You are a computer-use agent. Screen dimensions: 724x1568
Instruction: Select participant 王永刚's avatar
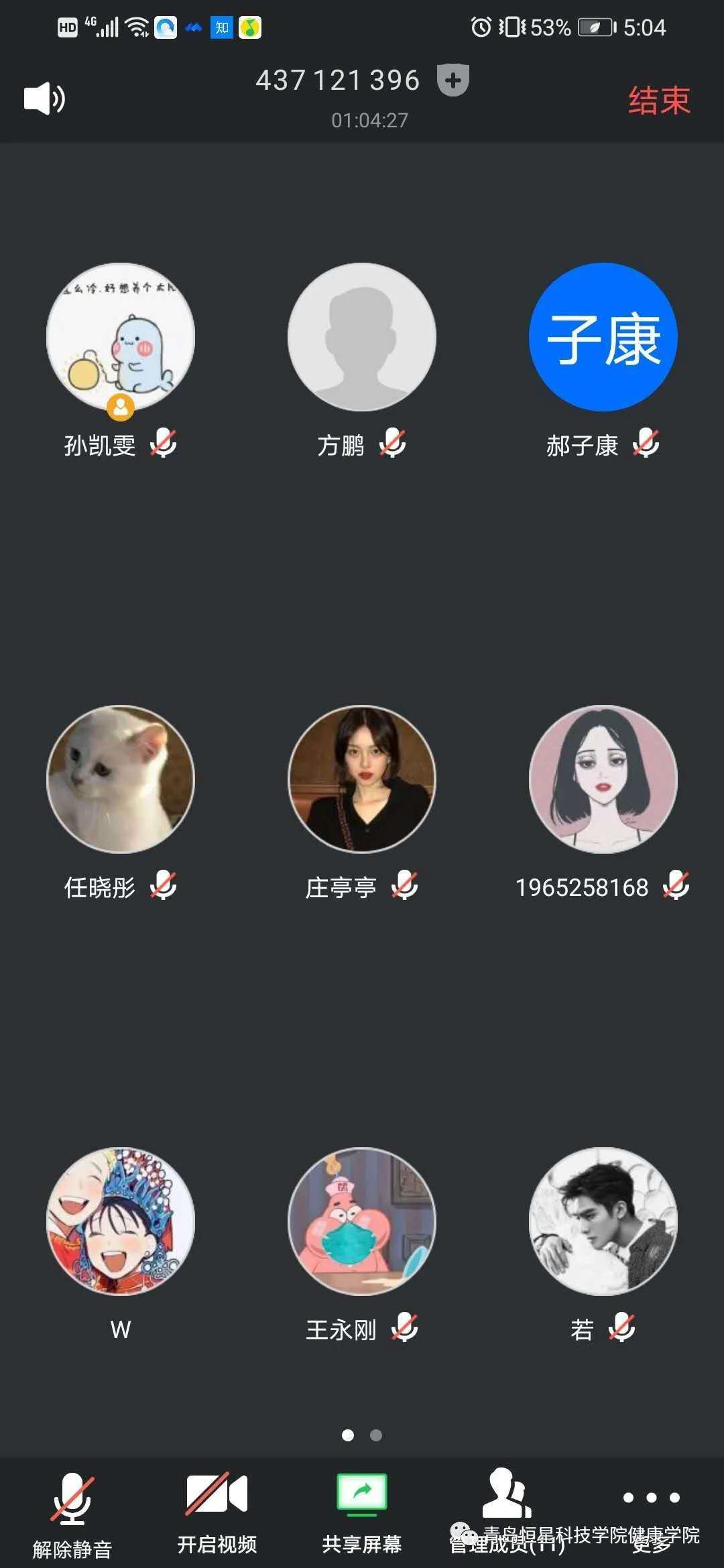pos(362,1222)
